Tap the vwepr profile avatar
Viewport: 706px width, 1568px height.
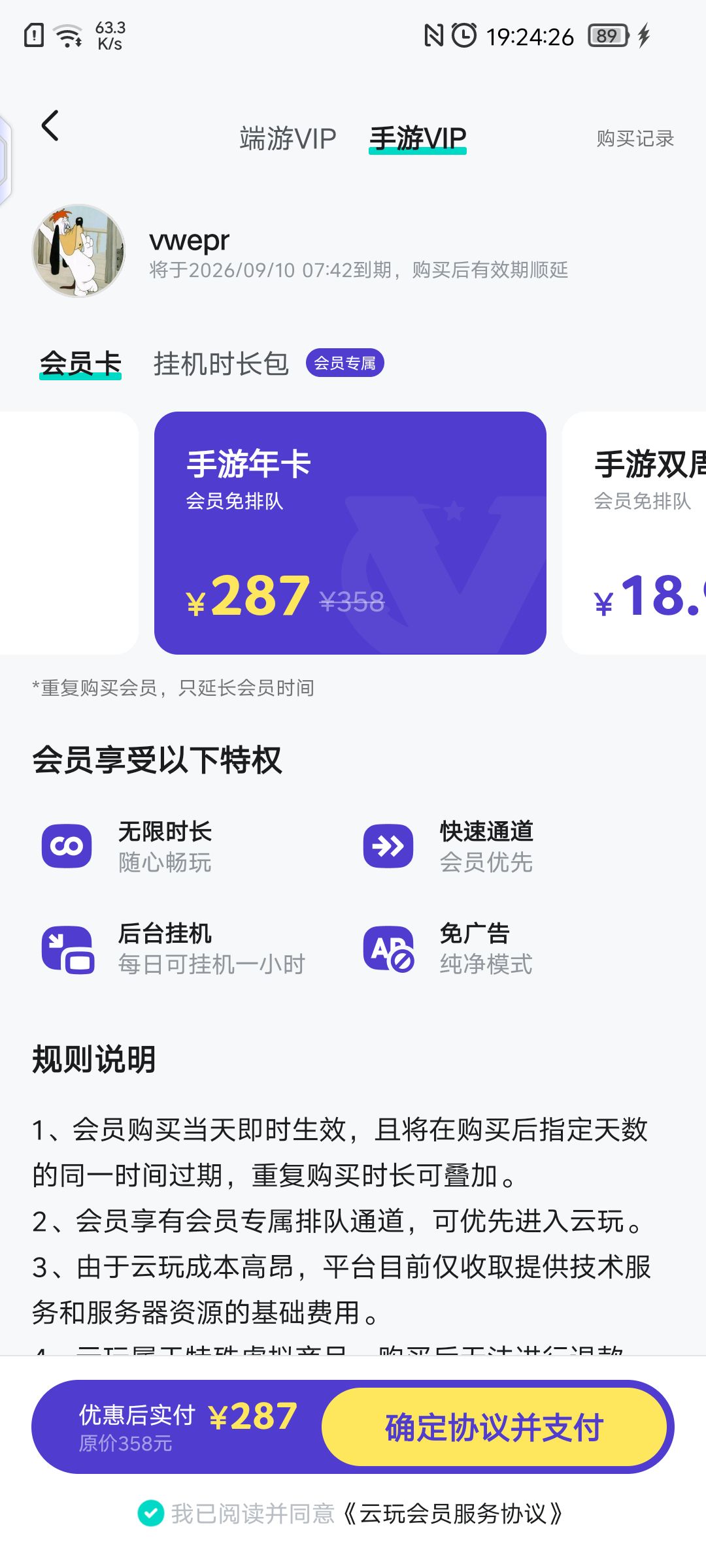click(77, 255)
